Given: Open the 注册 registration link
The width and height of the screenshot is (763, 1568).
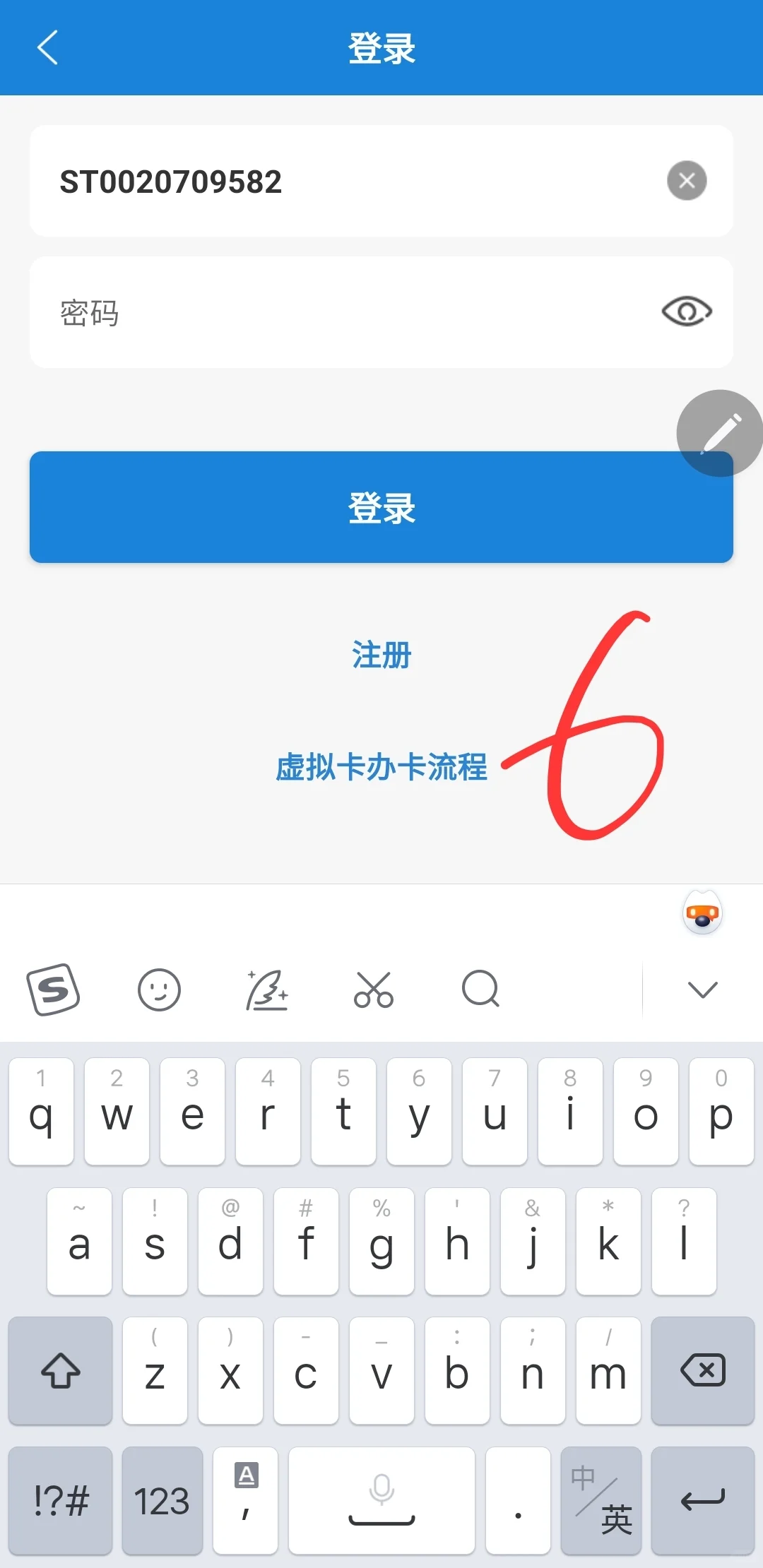Looking at the screenshot, I should coord(381,655).
